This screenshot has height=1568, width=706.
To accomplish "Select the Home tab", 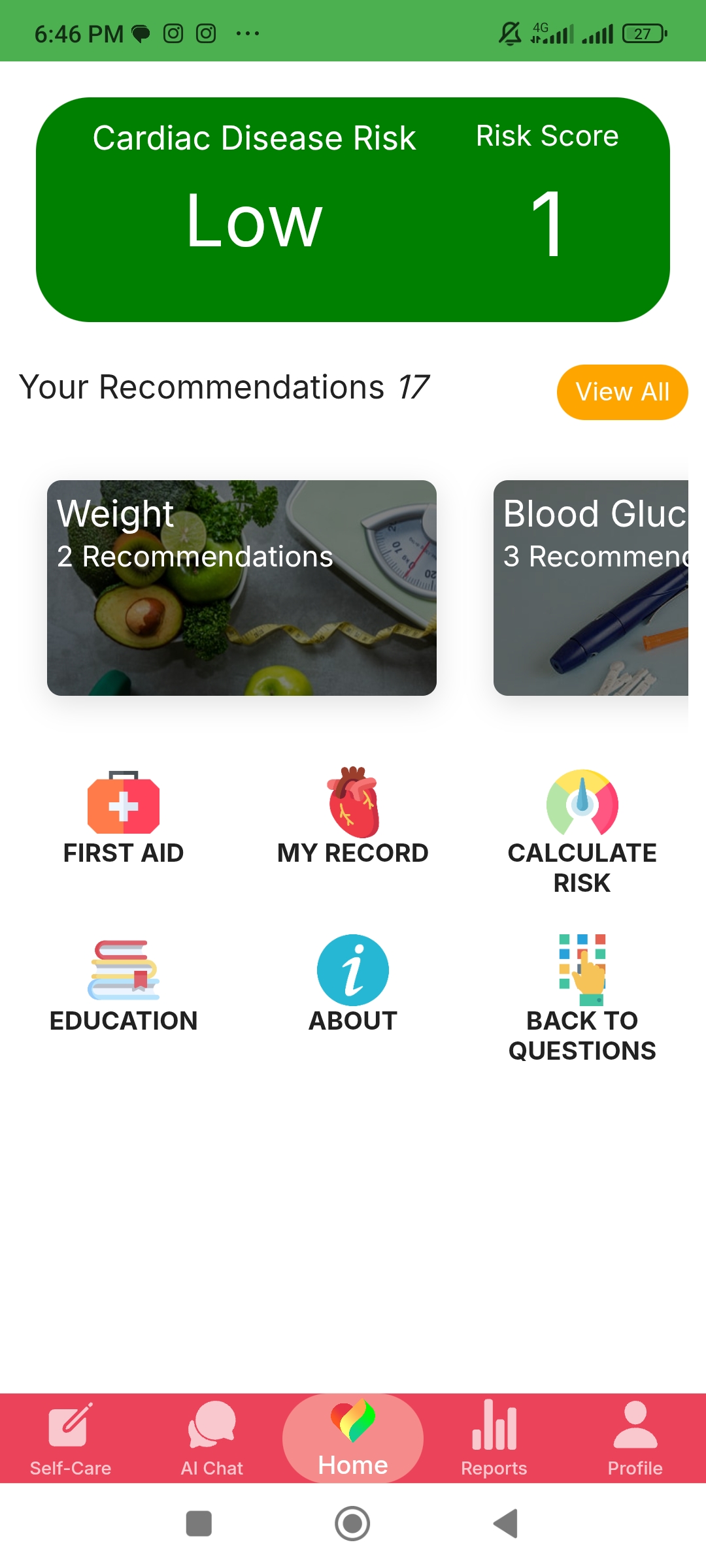I will [353, 1439].
